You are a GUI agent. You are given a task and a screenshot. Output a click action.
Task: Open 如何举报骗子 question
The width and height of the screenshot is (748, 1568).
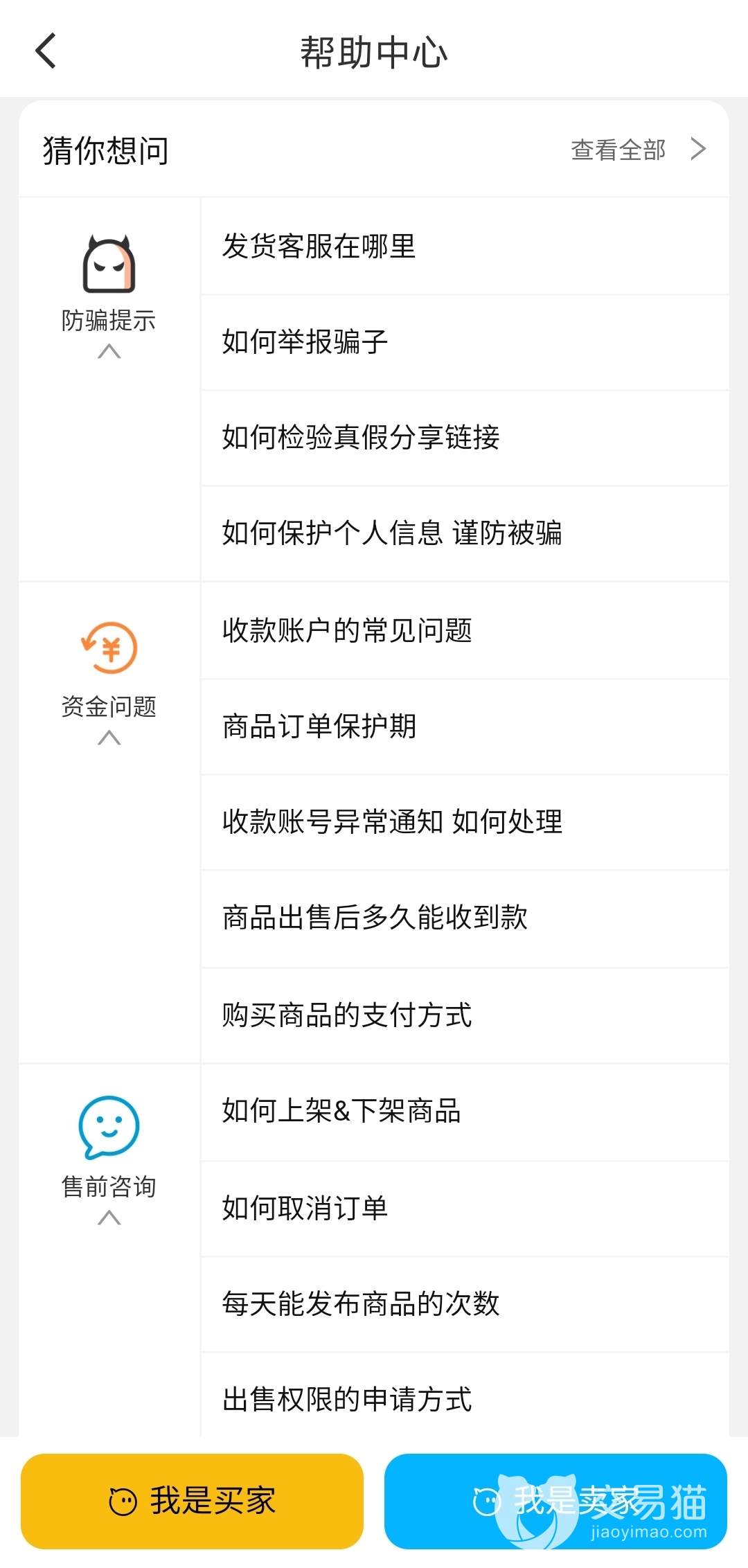tap(464, 342)
